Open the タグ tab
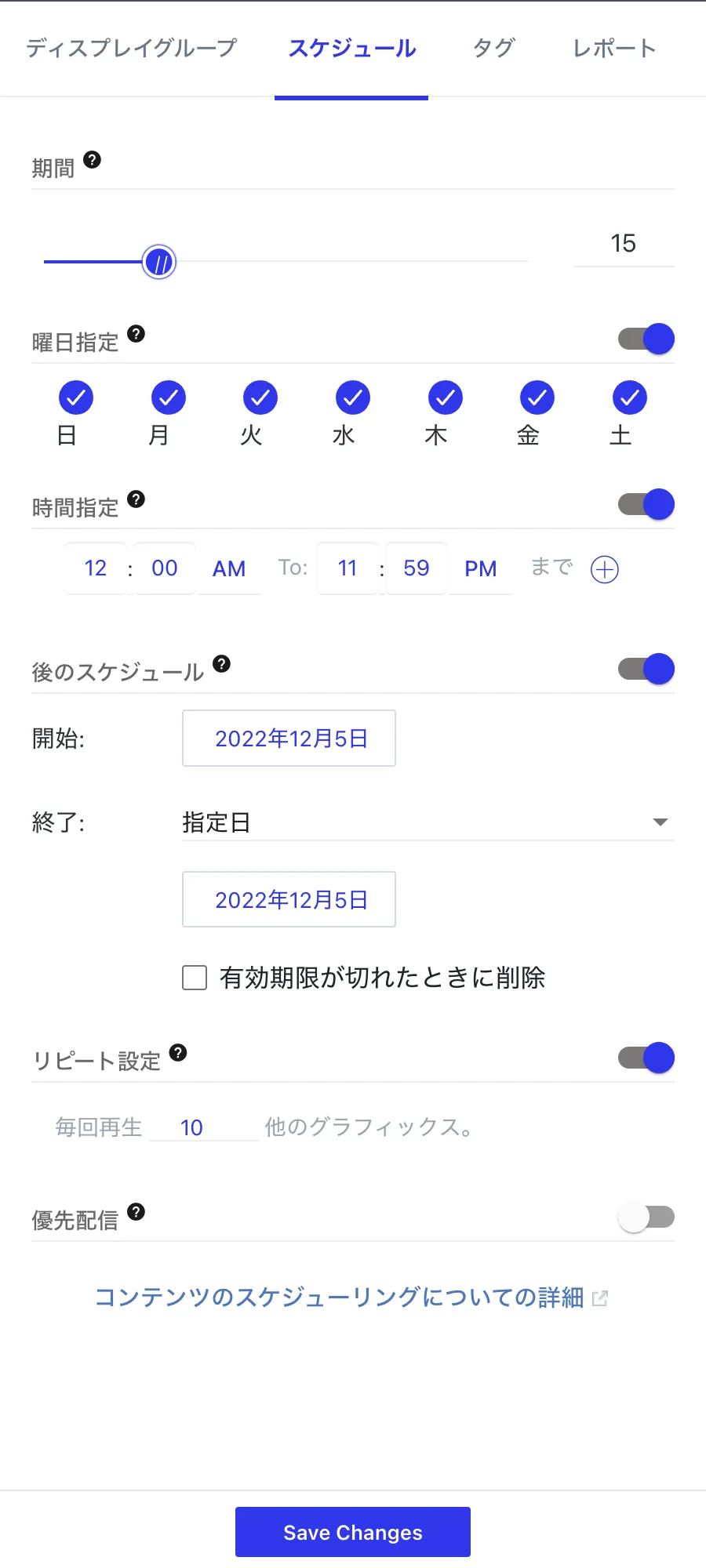 coord(493,48)
